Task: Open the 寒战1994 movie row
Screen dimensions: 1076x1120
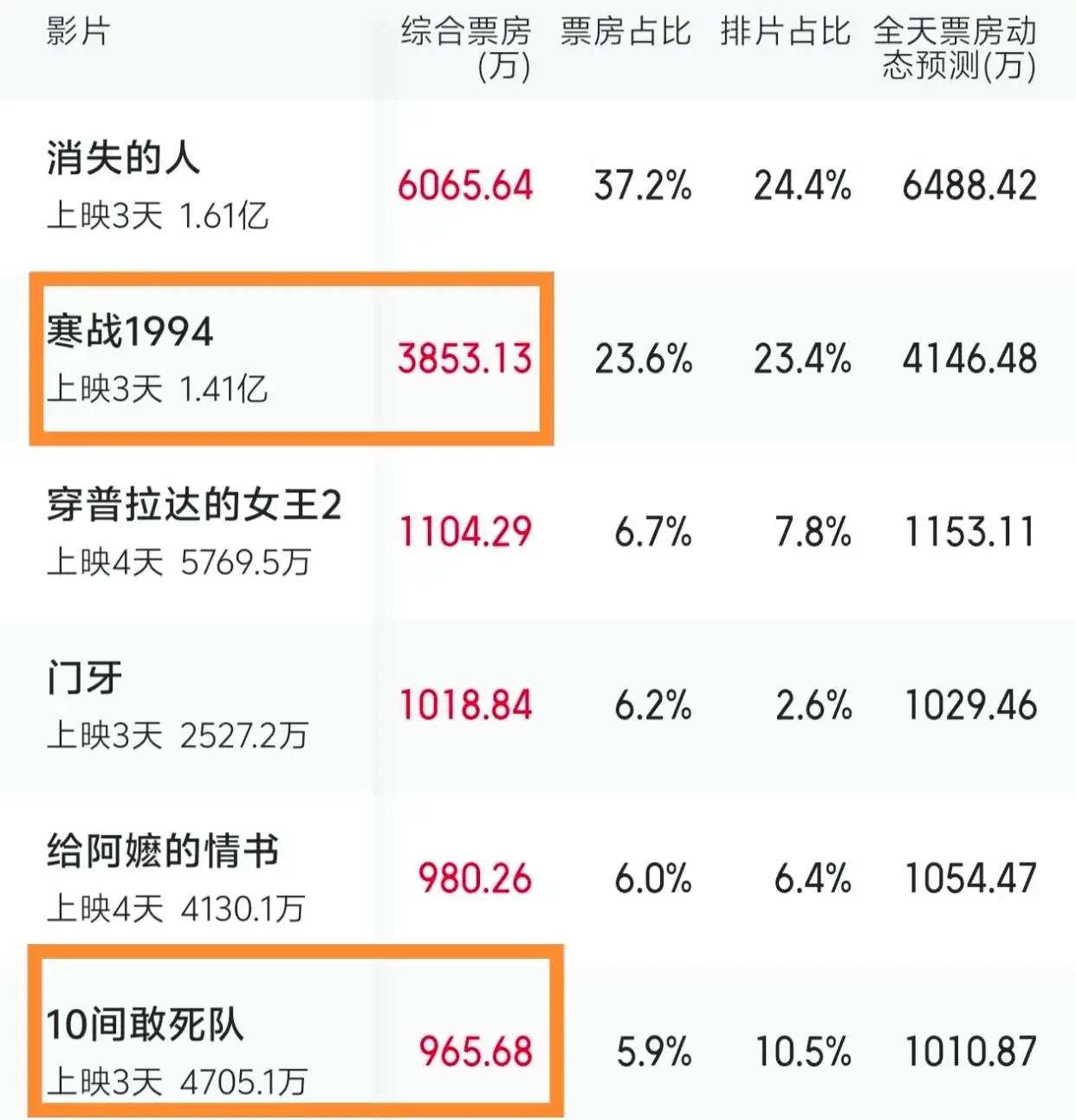Action: (x=538, y=359)
